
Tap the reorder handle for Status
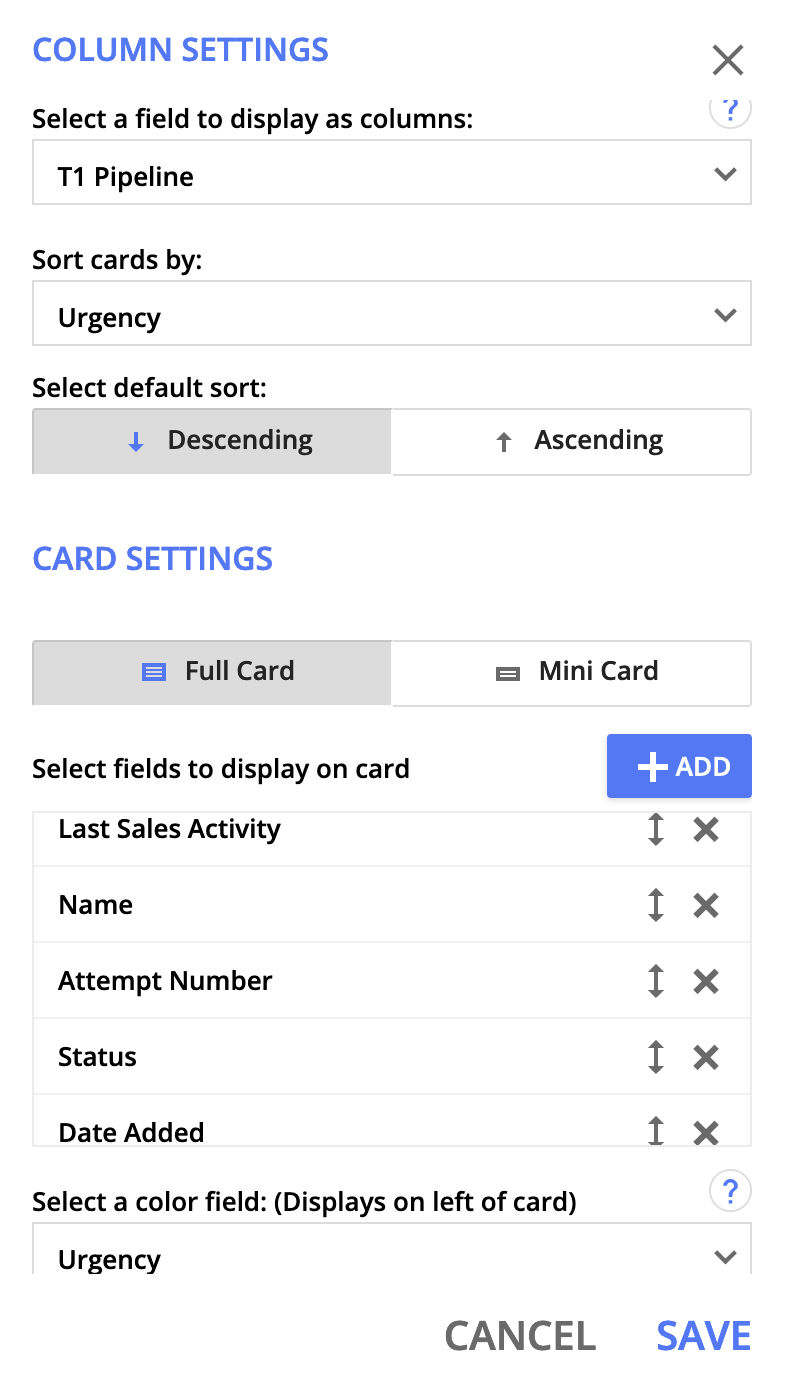655,1057
